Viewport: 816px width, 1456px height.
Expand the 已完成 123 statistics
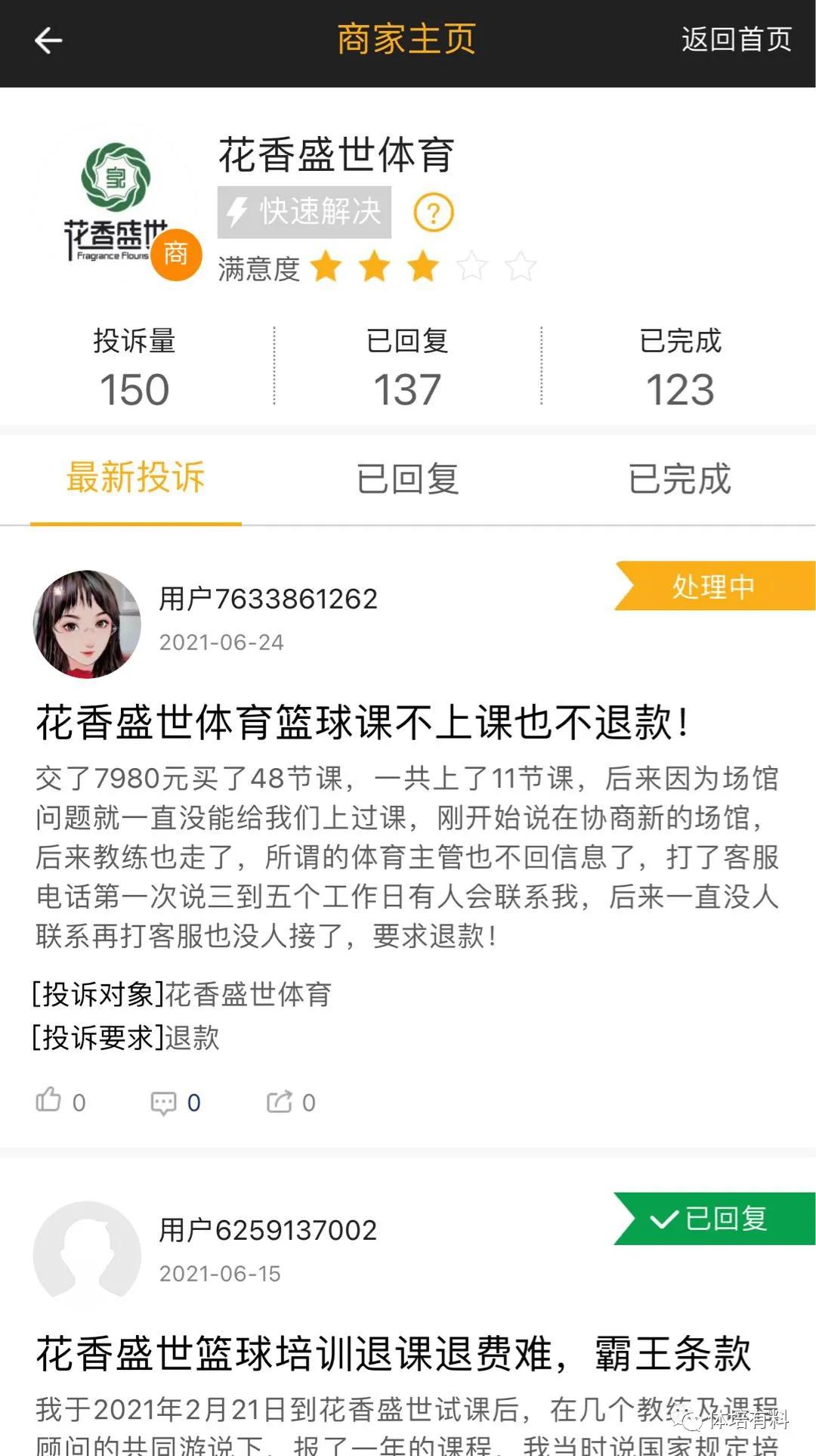(678, 368)
